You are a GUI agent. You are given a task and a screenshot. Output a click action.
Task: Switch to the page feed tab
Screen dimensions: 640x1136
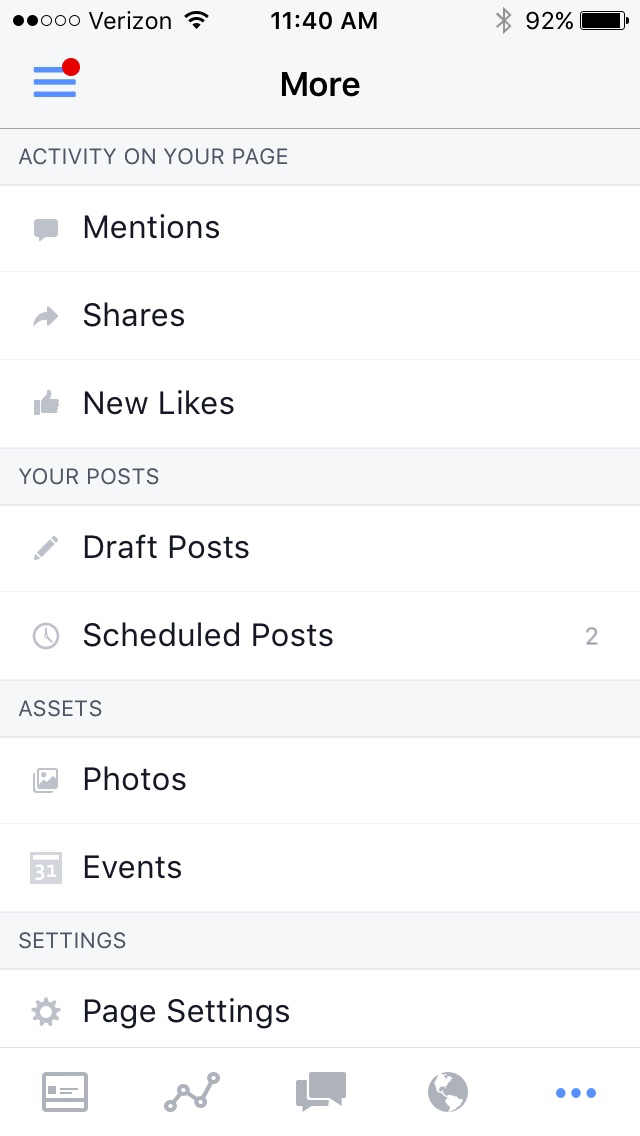coord(65,1092)
